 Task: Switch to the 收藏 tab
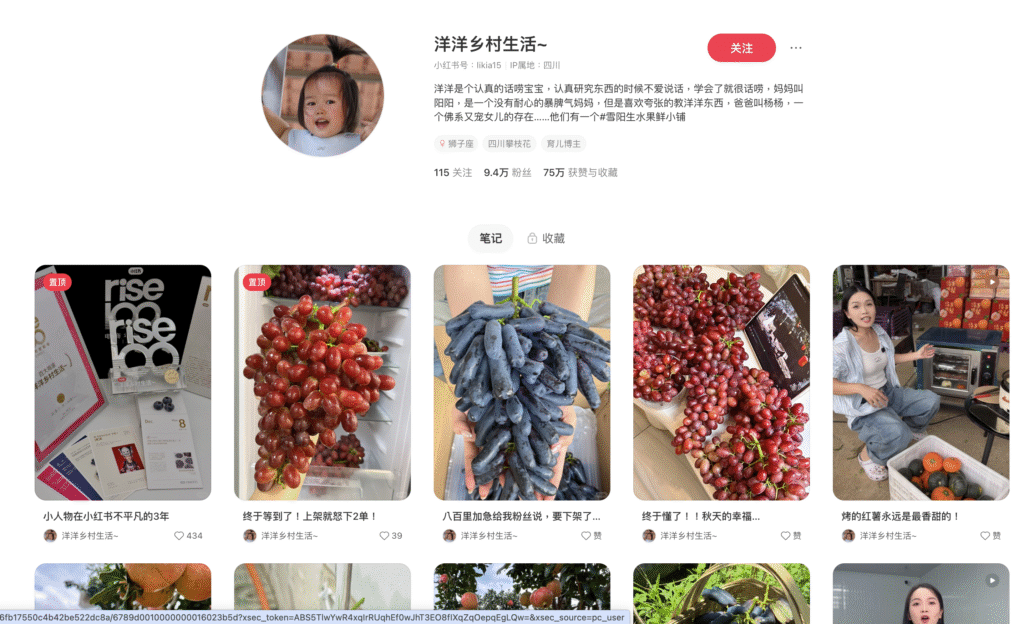[546, 238]
